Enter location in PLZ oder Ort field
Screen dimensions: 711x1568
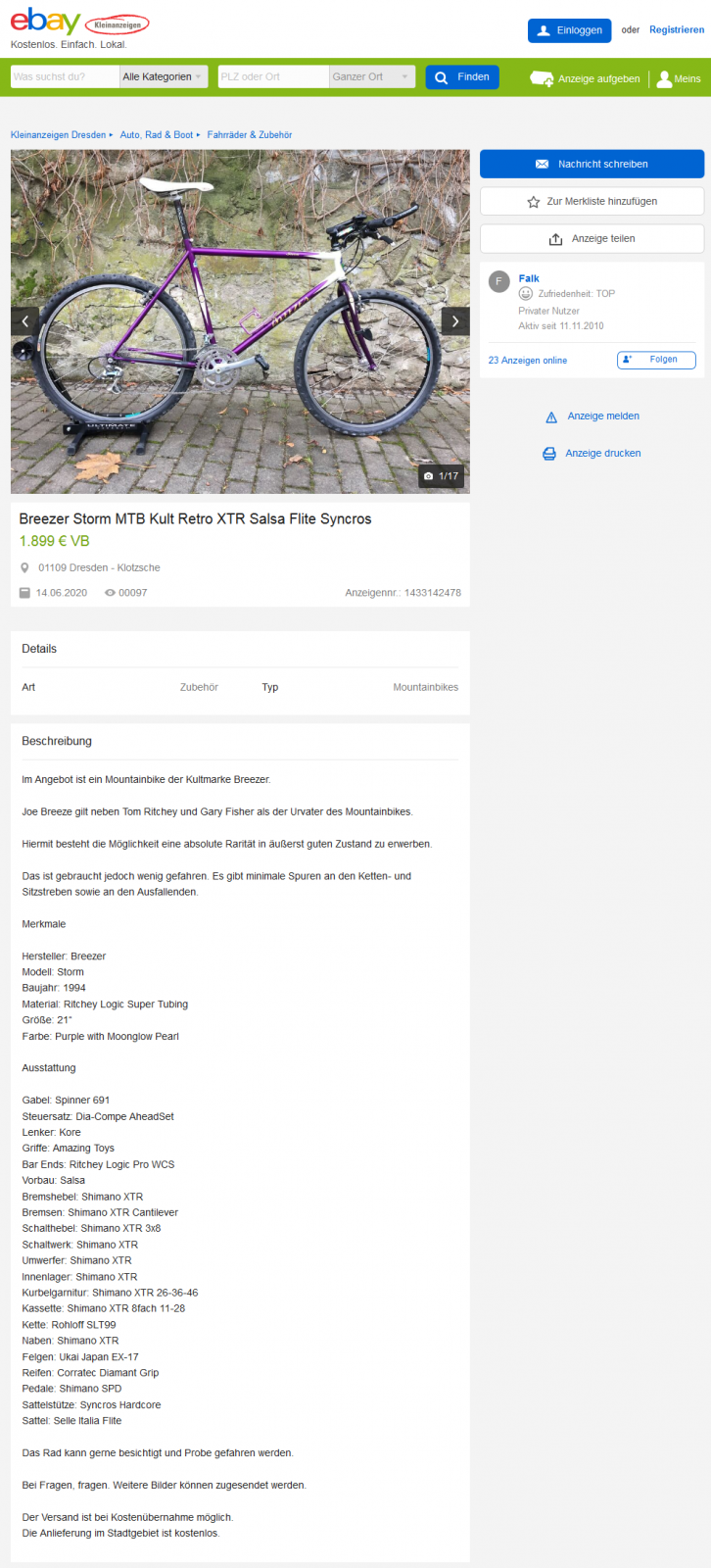click(272, 76)
